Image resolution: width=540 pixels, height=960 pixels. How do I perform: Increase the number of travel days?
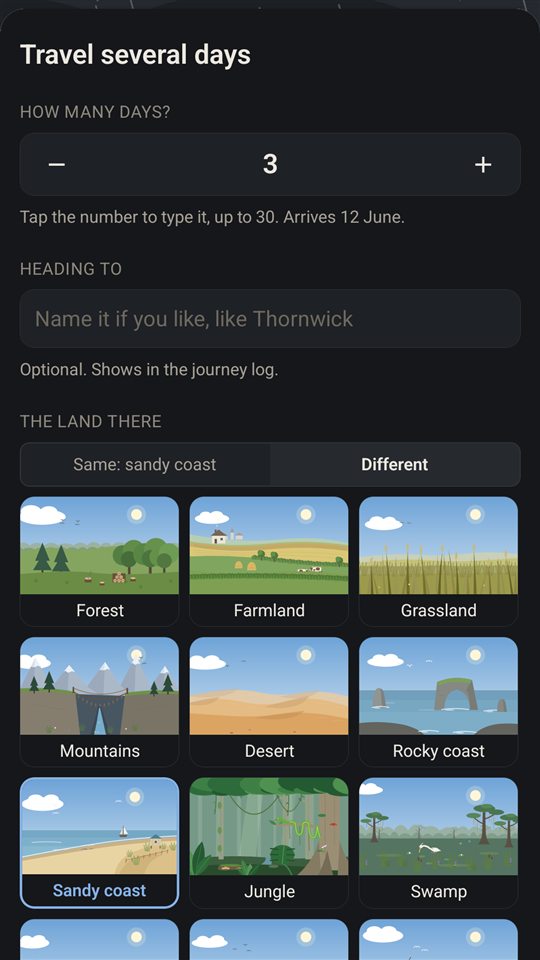pos(483,164)
